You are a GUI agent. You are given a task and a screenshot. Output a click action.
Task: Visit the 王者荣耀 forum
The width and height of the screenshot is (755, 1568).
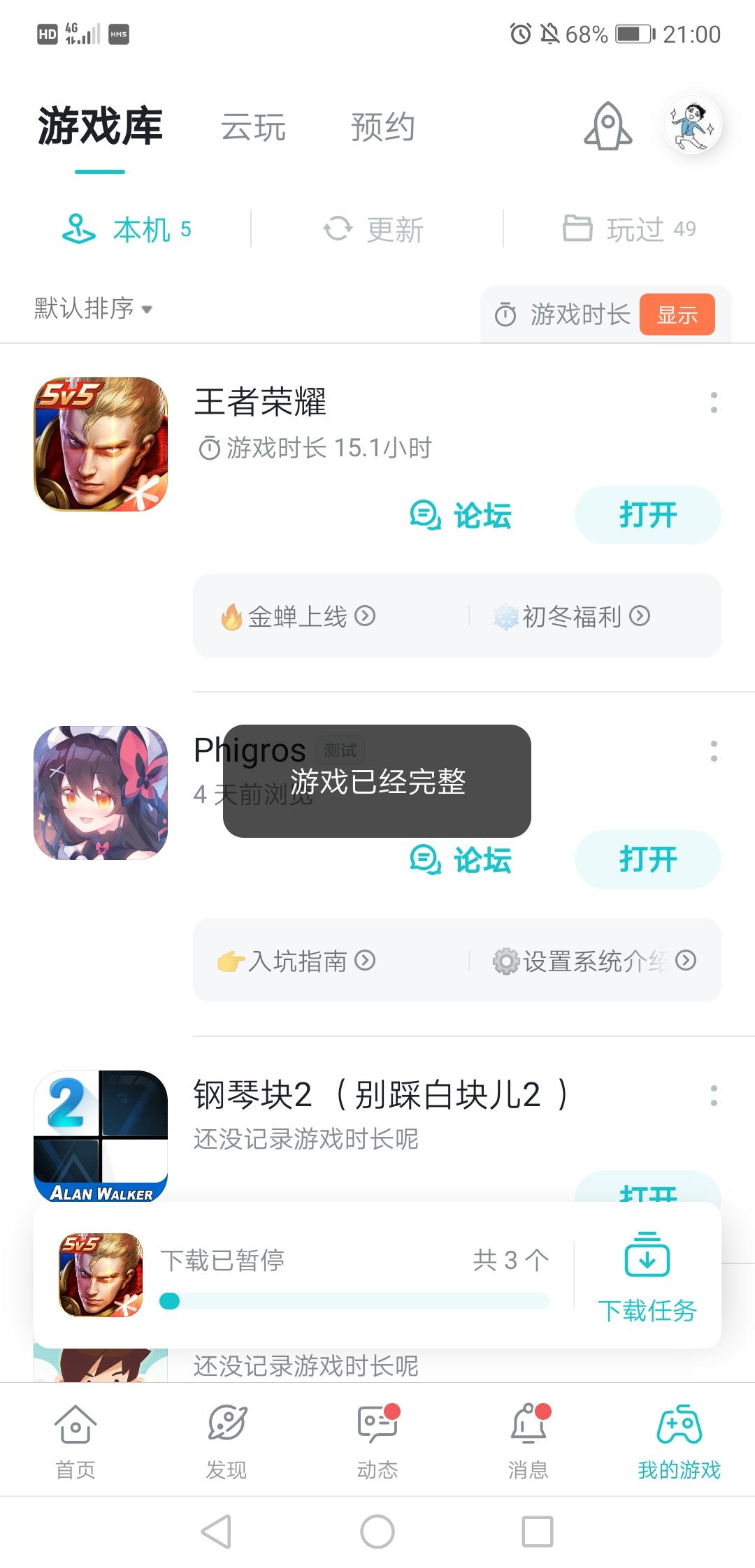pos(461,516)
